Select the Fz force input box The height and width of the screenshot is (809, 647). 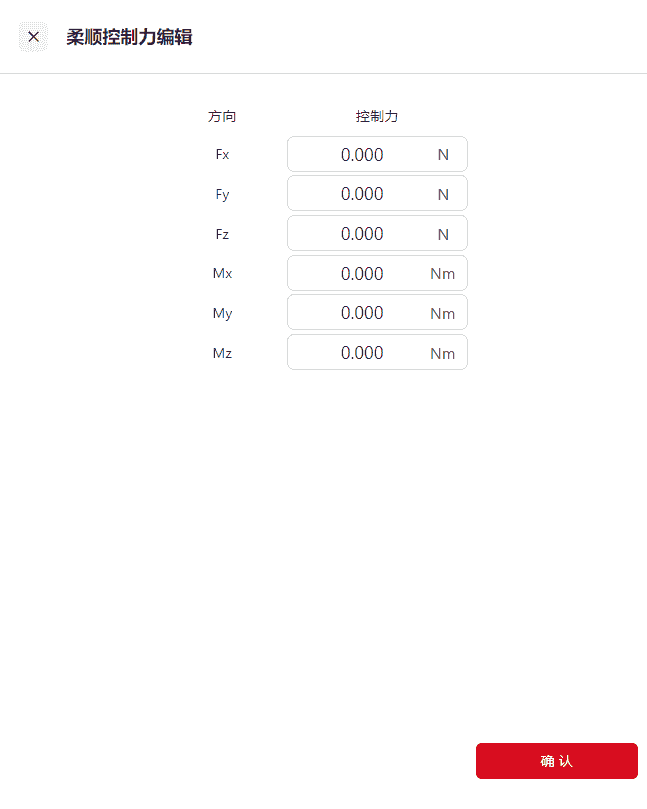[x=362, y=234]
